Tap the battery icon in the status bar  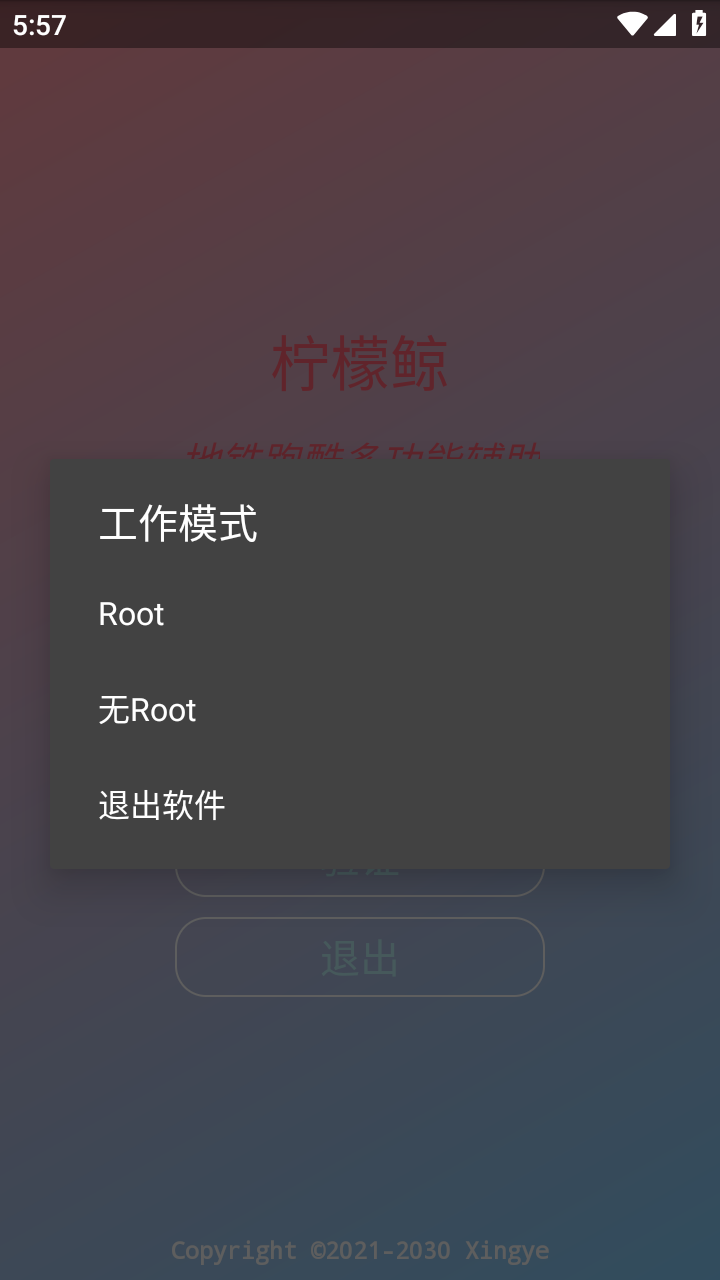tap(700, 24)
